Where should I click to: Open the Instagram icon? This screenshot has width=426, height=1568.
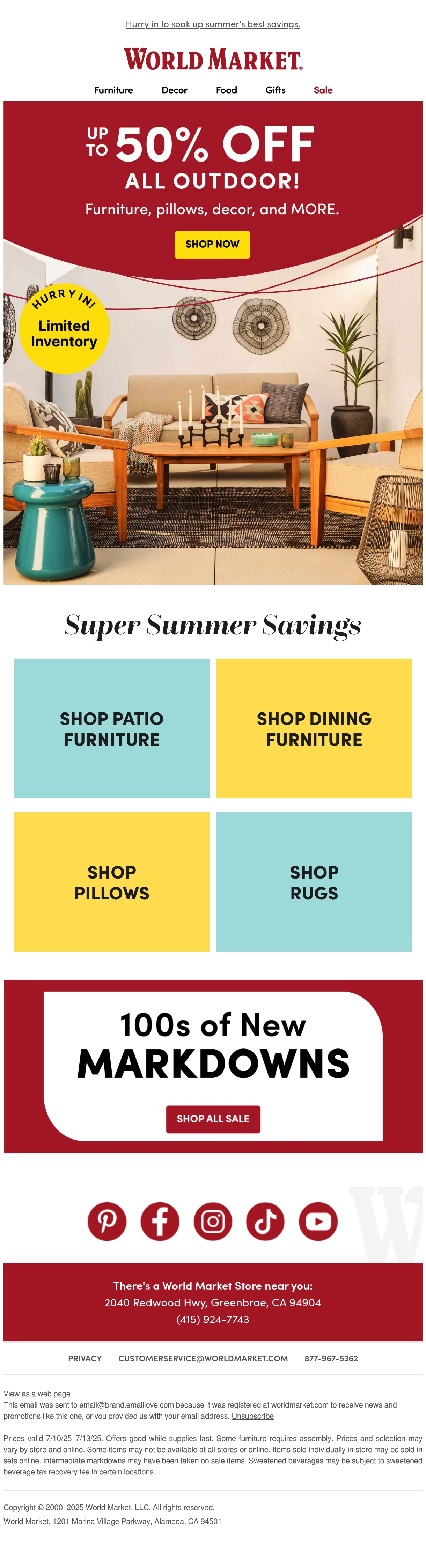(213, 1221)
